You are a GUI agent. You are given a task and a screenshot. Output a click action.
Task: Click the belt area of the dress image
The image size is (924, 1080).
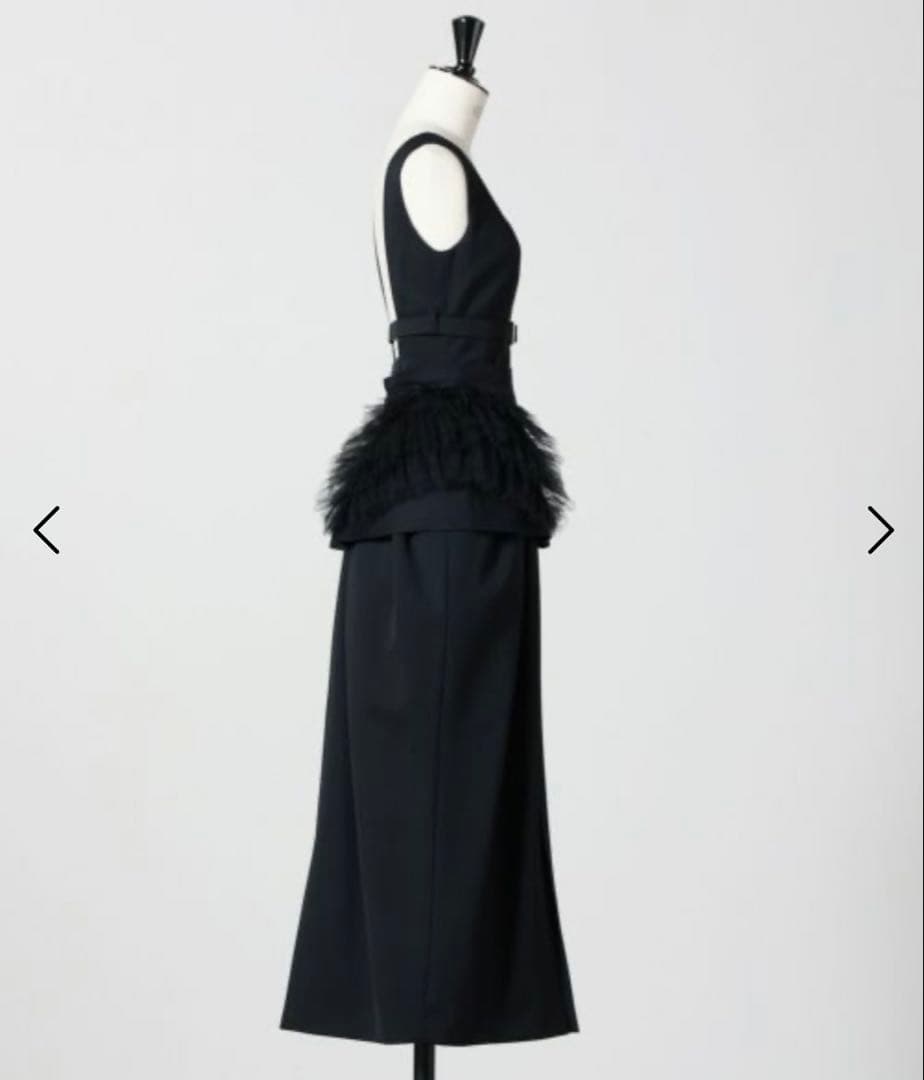click(450, 328)
